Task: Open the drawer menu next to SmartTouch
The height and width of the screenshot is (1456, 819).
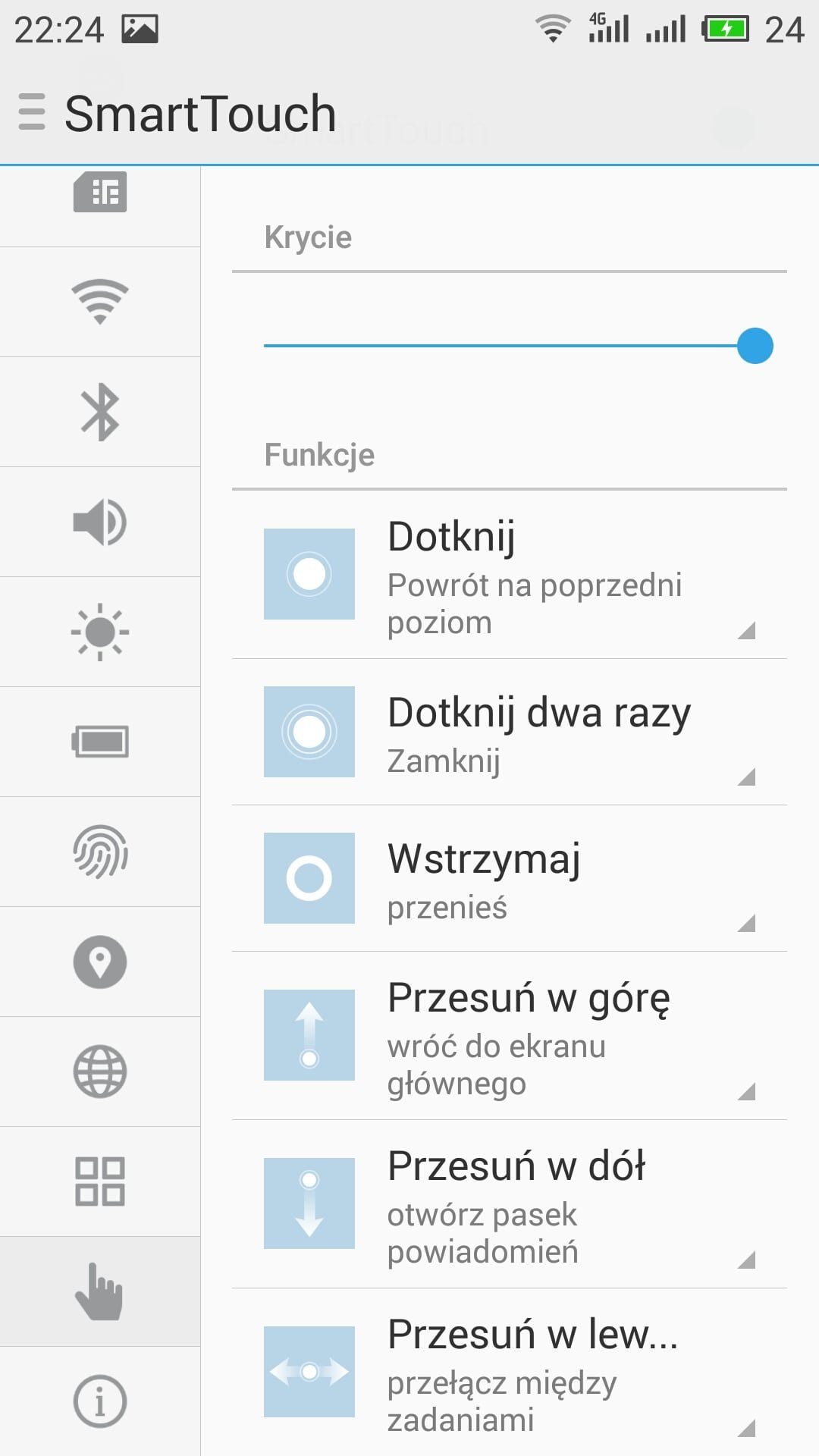Action: coord(32,112)
